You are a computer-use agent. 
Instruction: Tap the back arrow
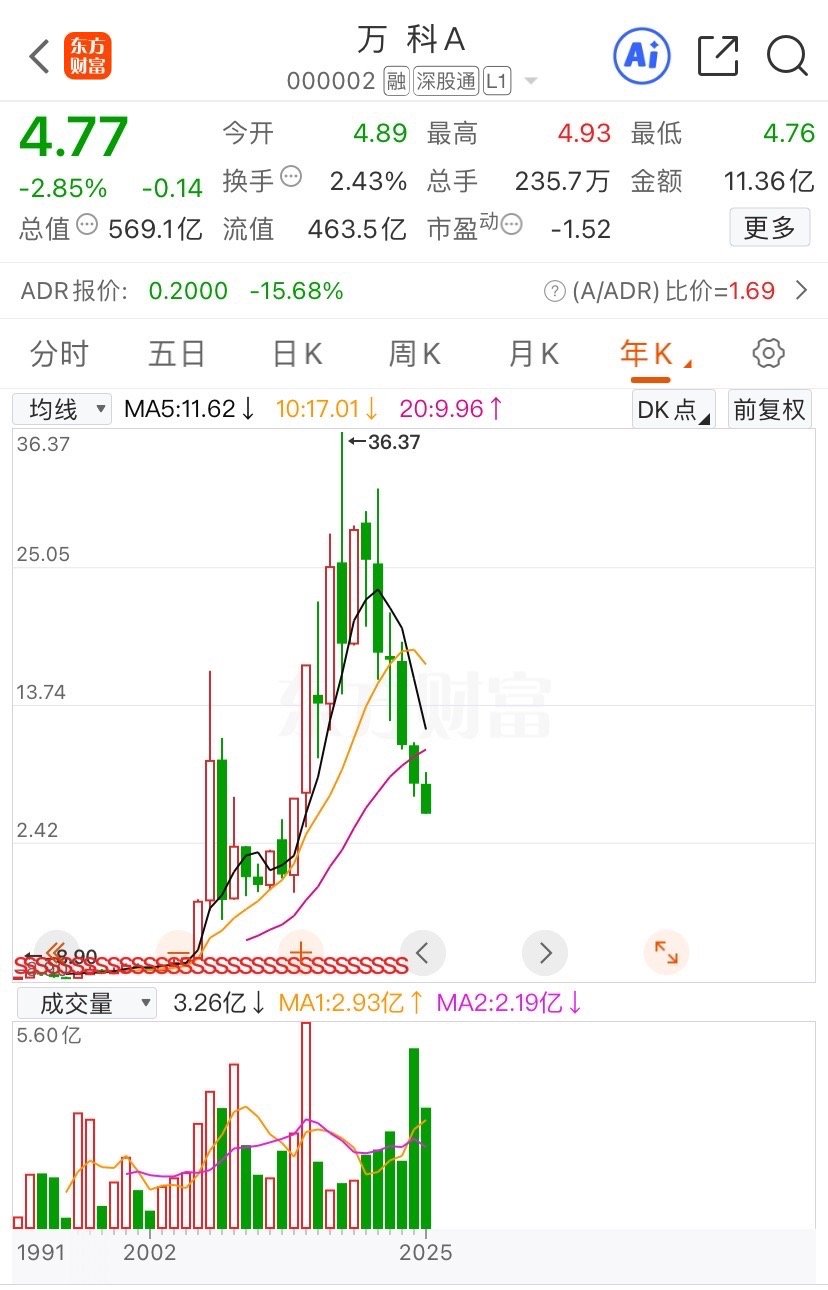click(38, 57)
